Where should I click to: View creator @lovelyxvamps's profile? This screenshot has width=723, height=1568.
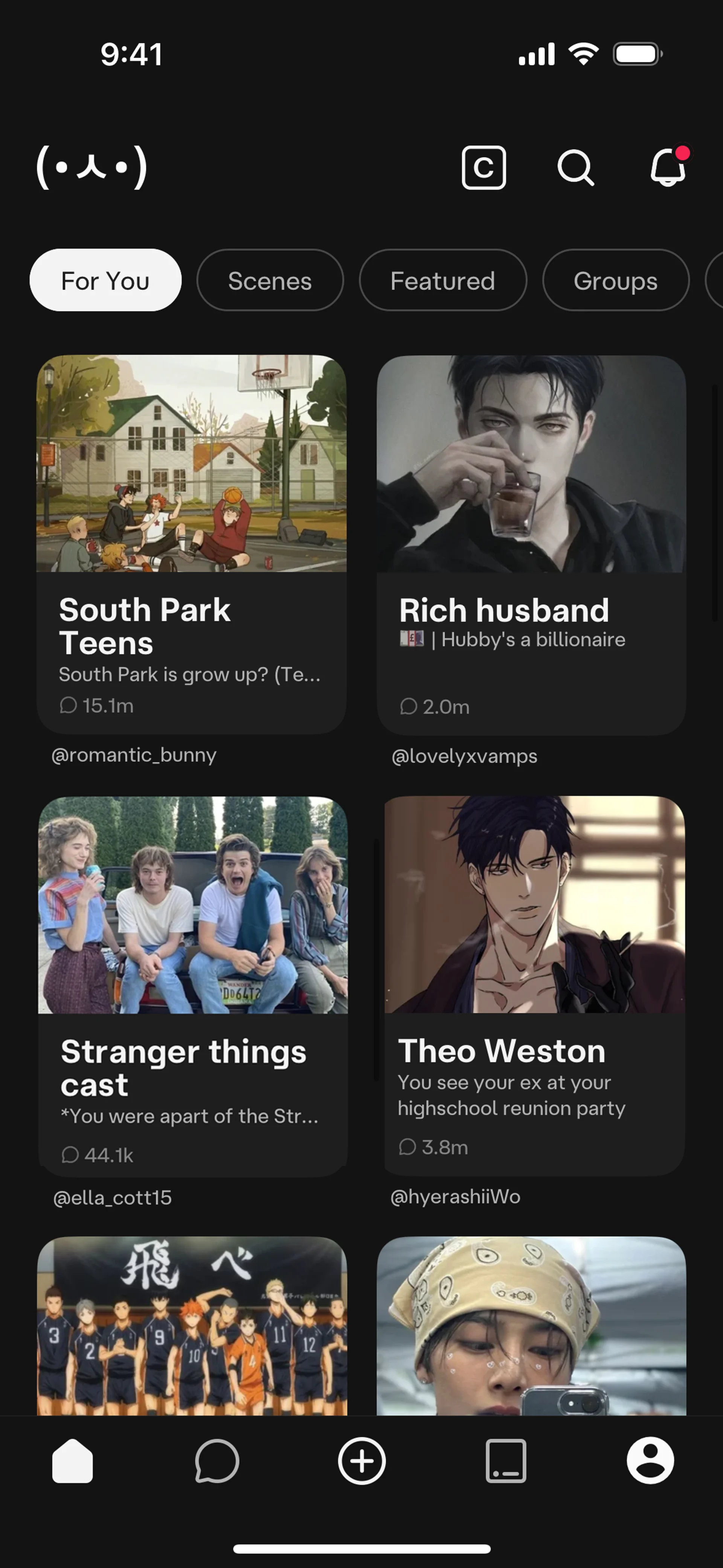tap(464, 756)
